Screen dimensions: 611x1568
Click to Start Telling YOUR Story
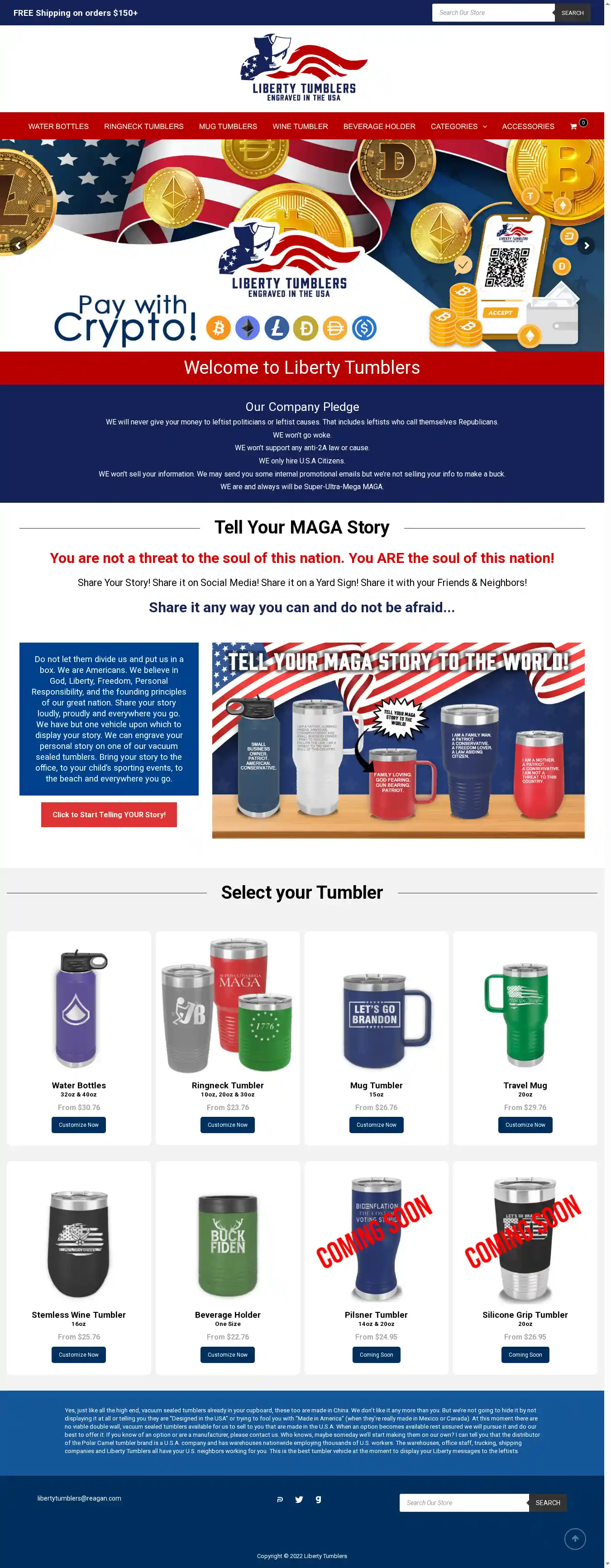(109, 815)
